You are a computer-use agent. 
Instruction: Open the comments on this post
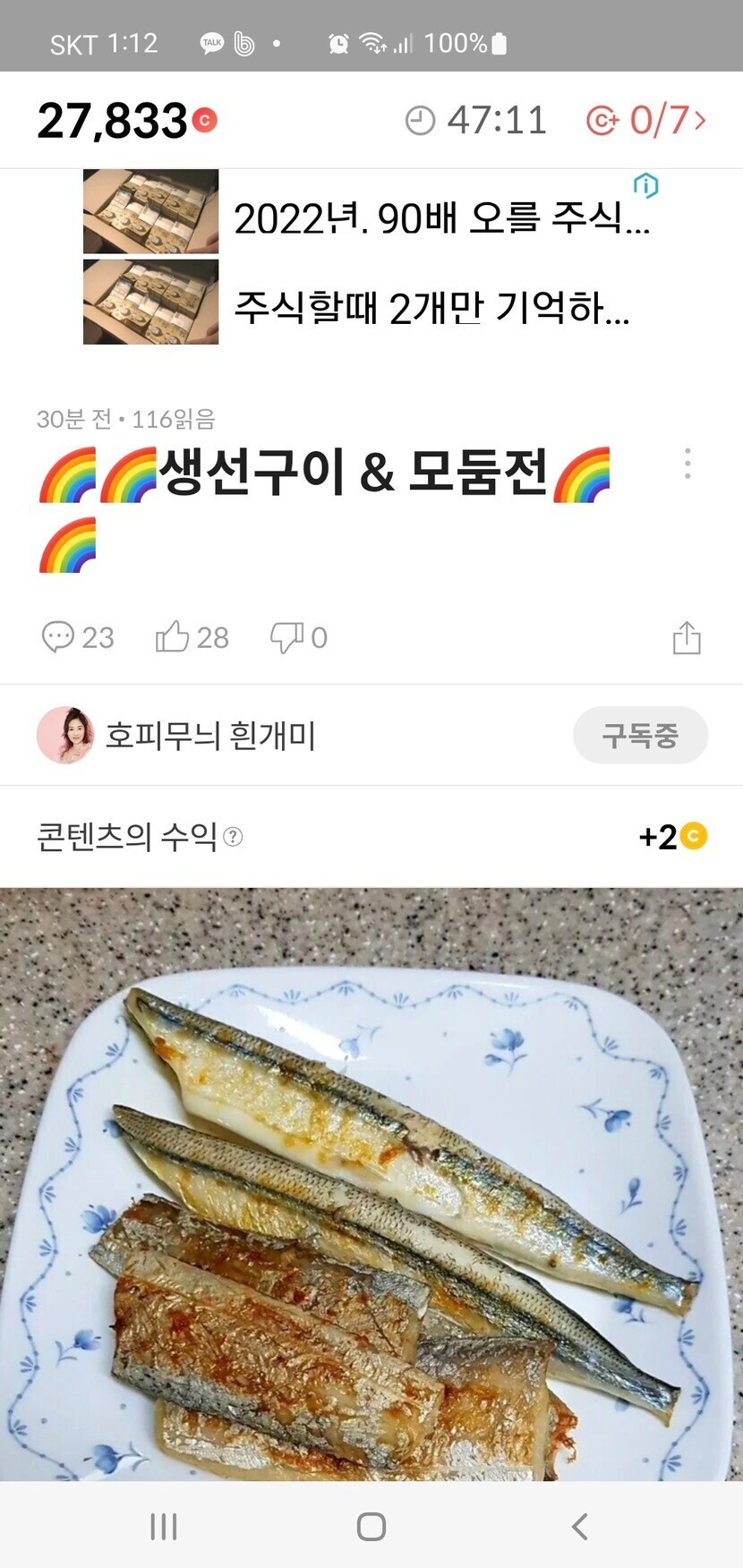tap(78, 637)
